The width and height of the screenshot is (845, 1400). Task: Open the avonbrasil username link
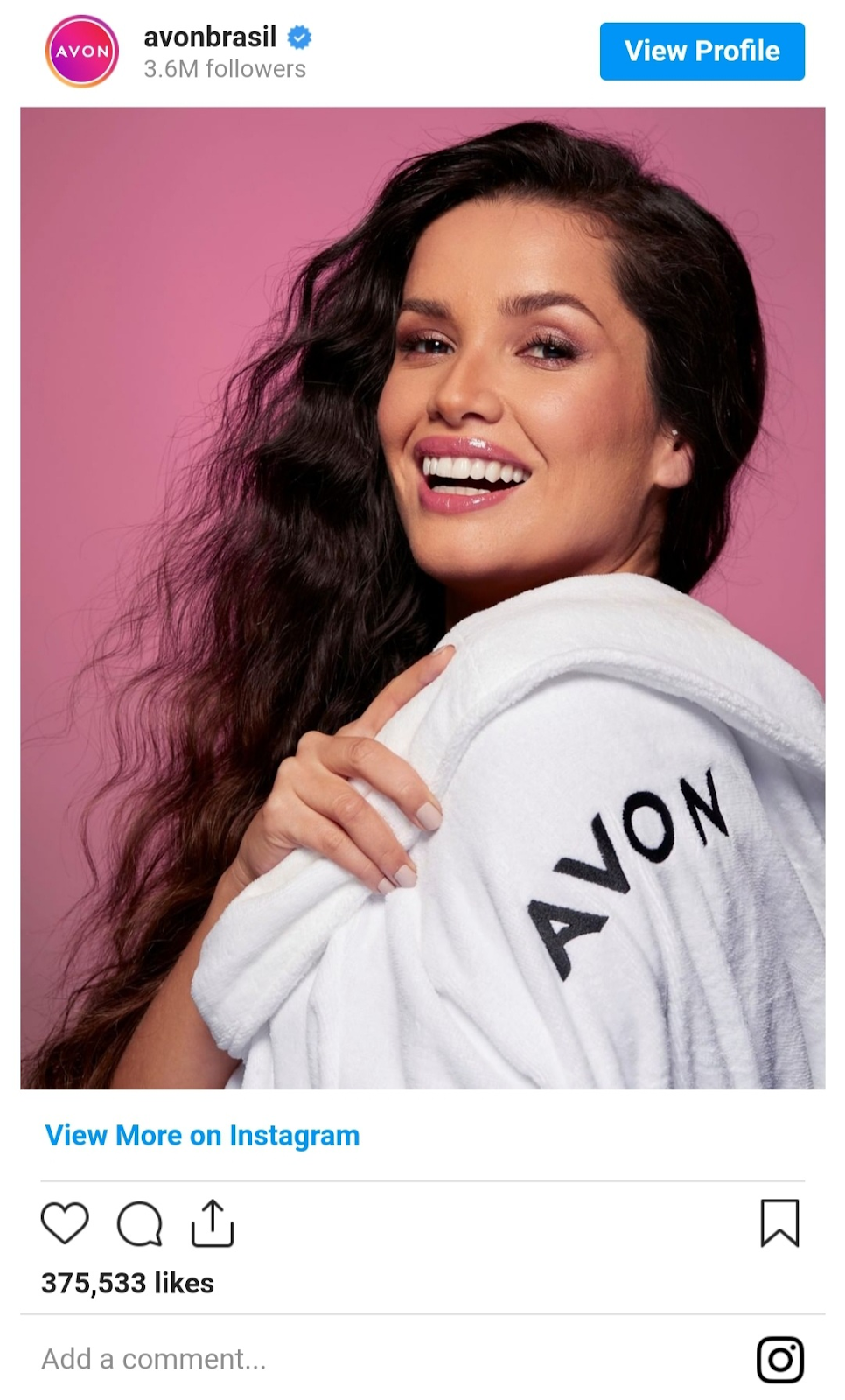pyautogui.click(x=210, y=37)
